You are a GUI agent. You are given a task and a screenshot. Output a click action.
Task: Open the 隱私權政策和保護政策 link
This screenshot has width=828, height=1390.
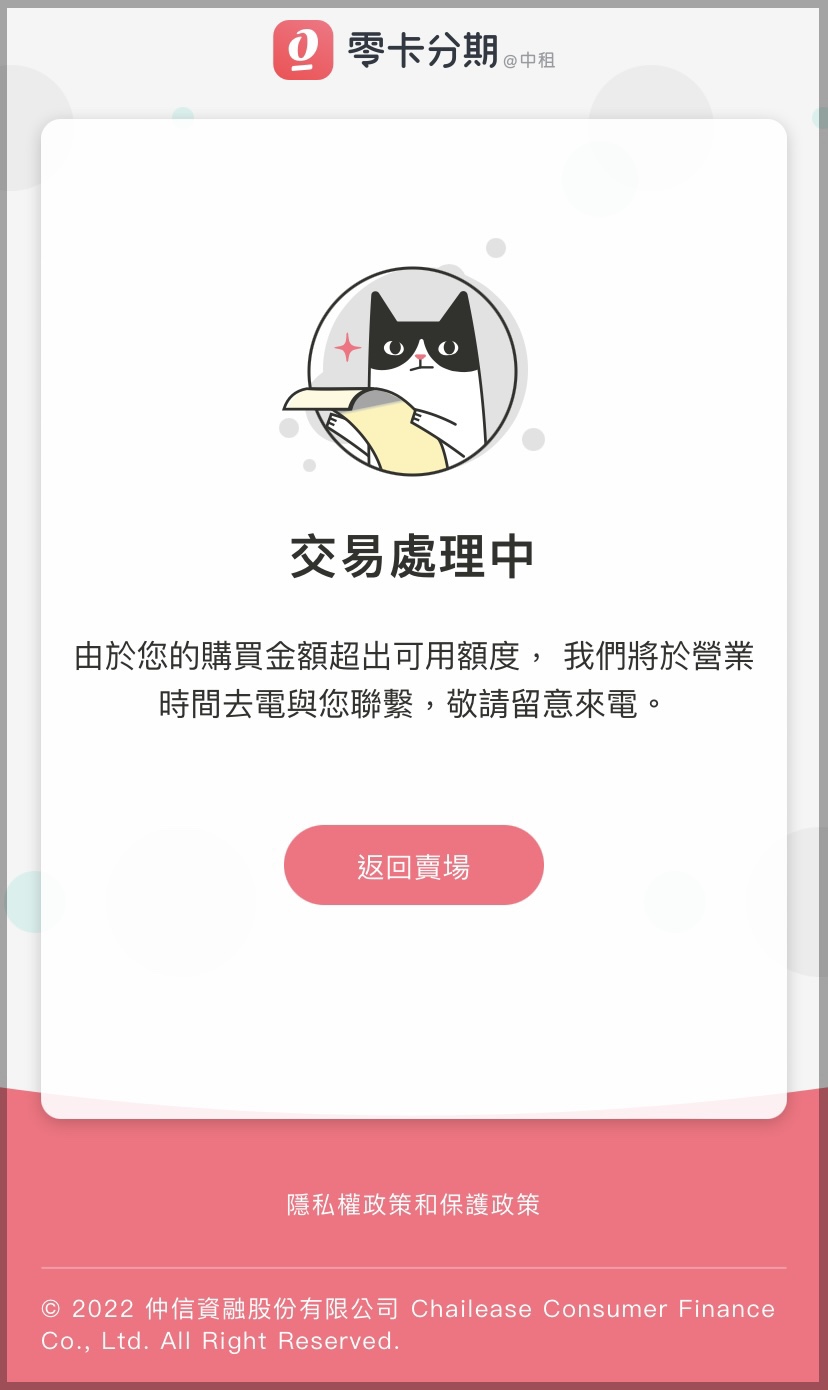click(413, 1205)
